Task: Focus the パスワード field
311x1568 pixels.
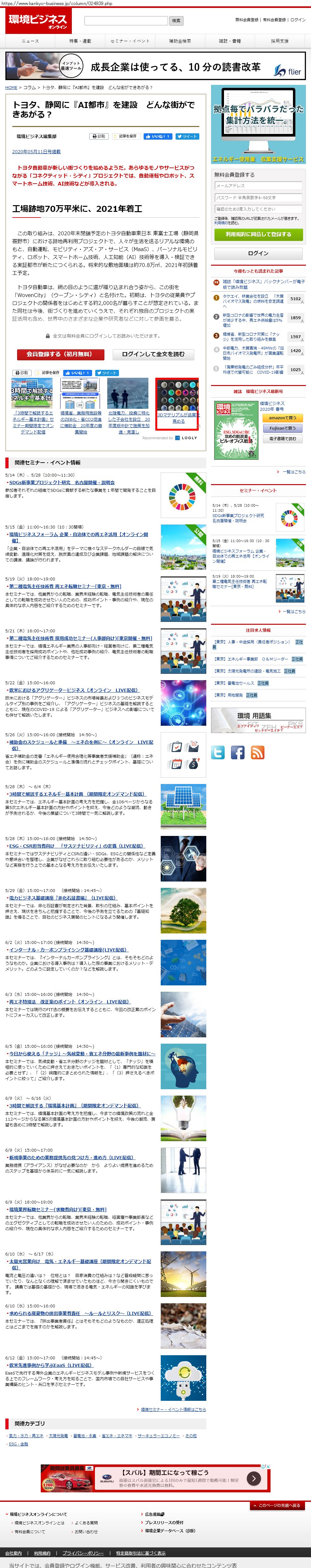Action: coord(258,197)
